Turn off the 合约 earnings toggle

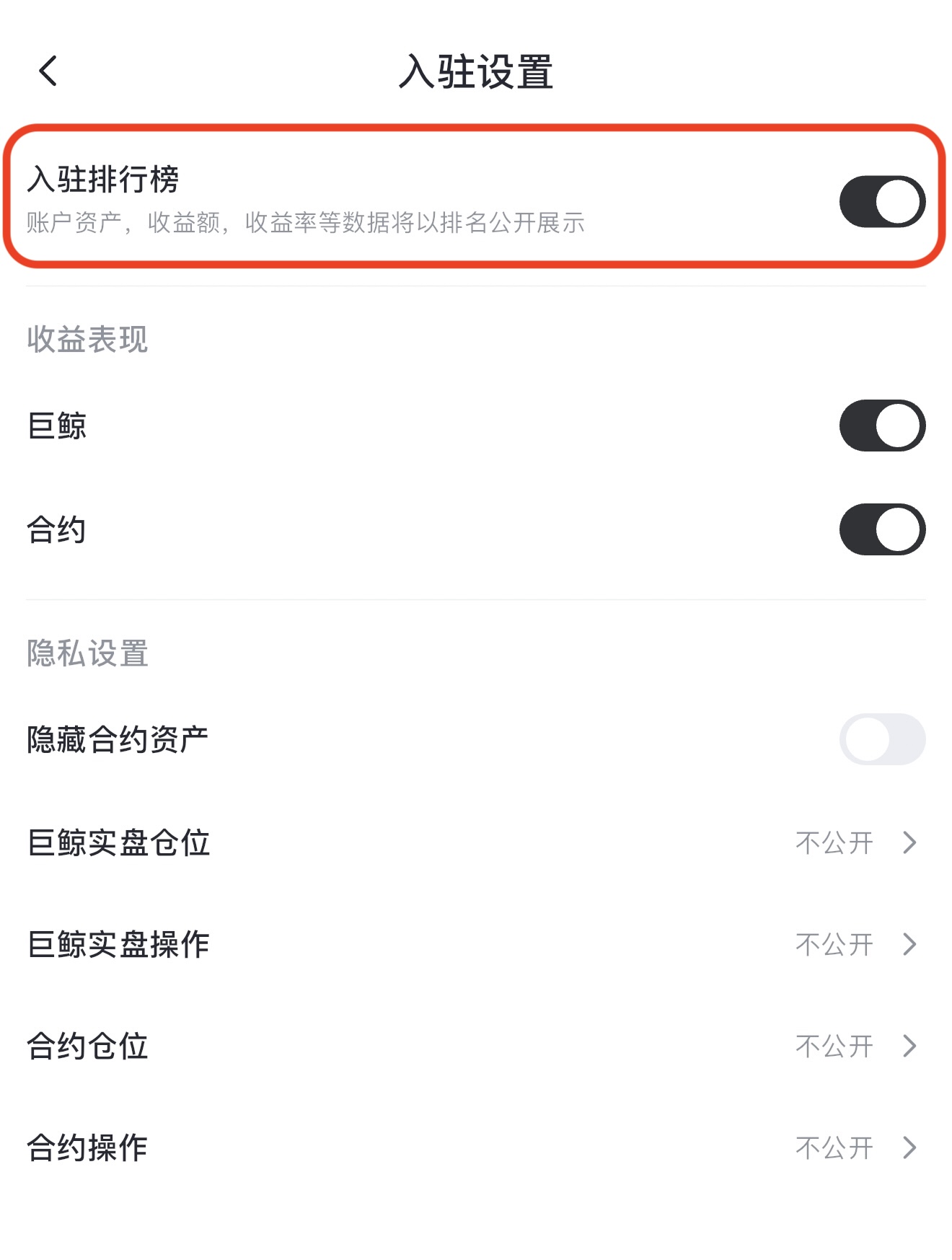881,529
